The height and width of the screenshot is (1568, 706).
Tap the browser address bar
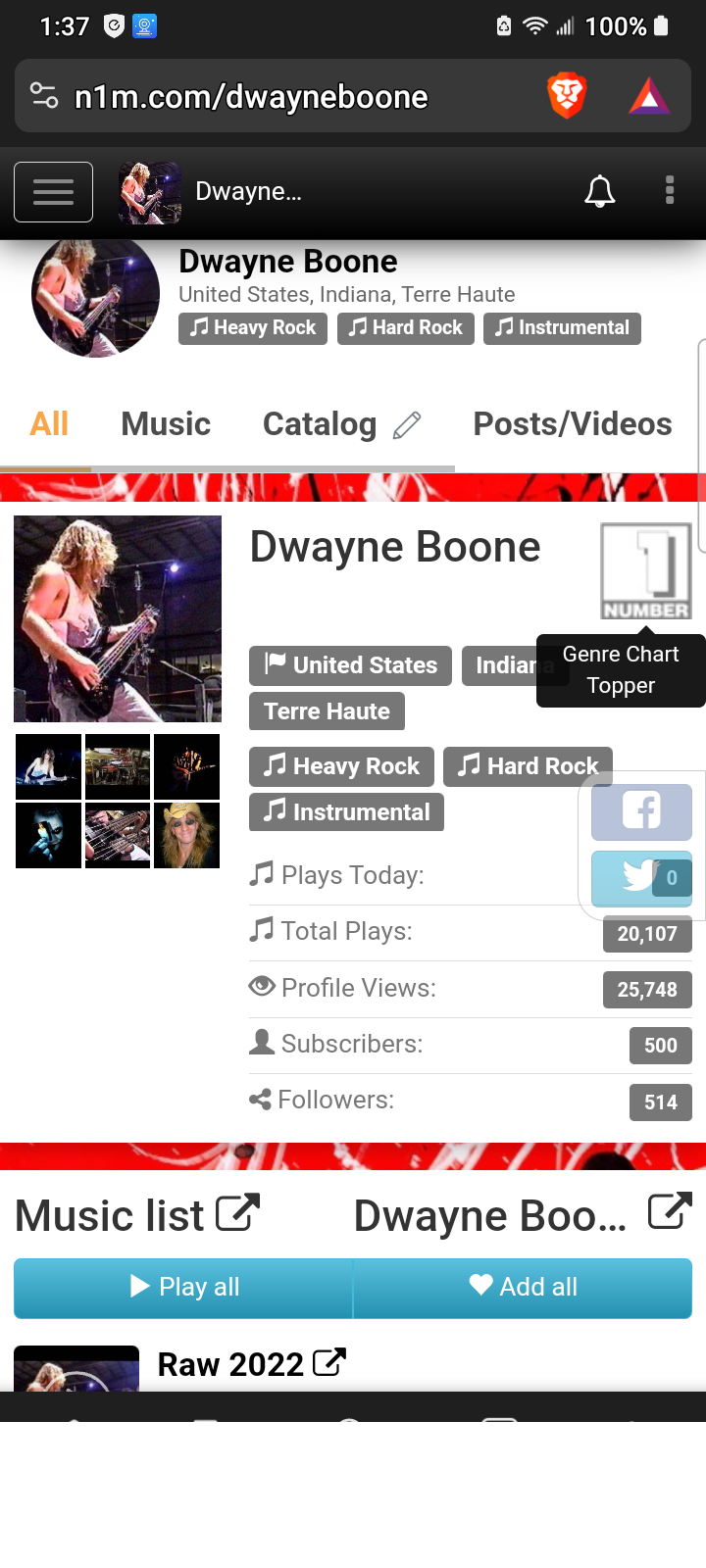point(251,97)
